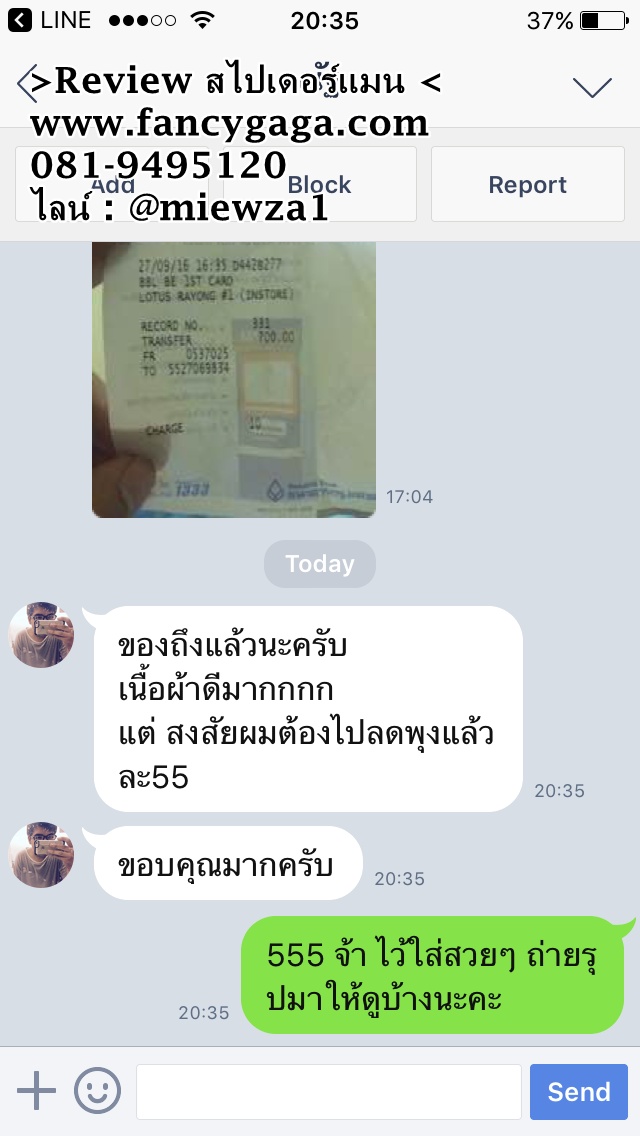This screenshot has height=1136, width=640.
Task: Open the plus attachment menu
Action: 37,1091
